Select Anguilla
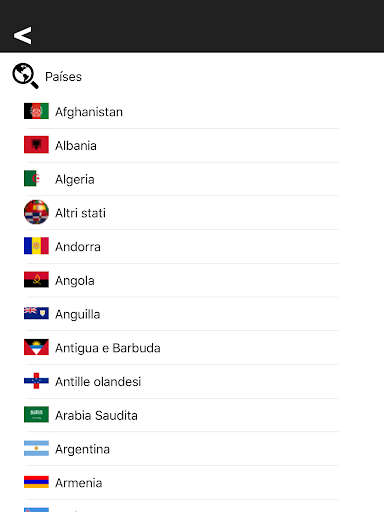384x512 pixels. coord(183,314)
